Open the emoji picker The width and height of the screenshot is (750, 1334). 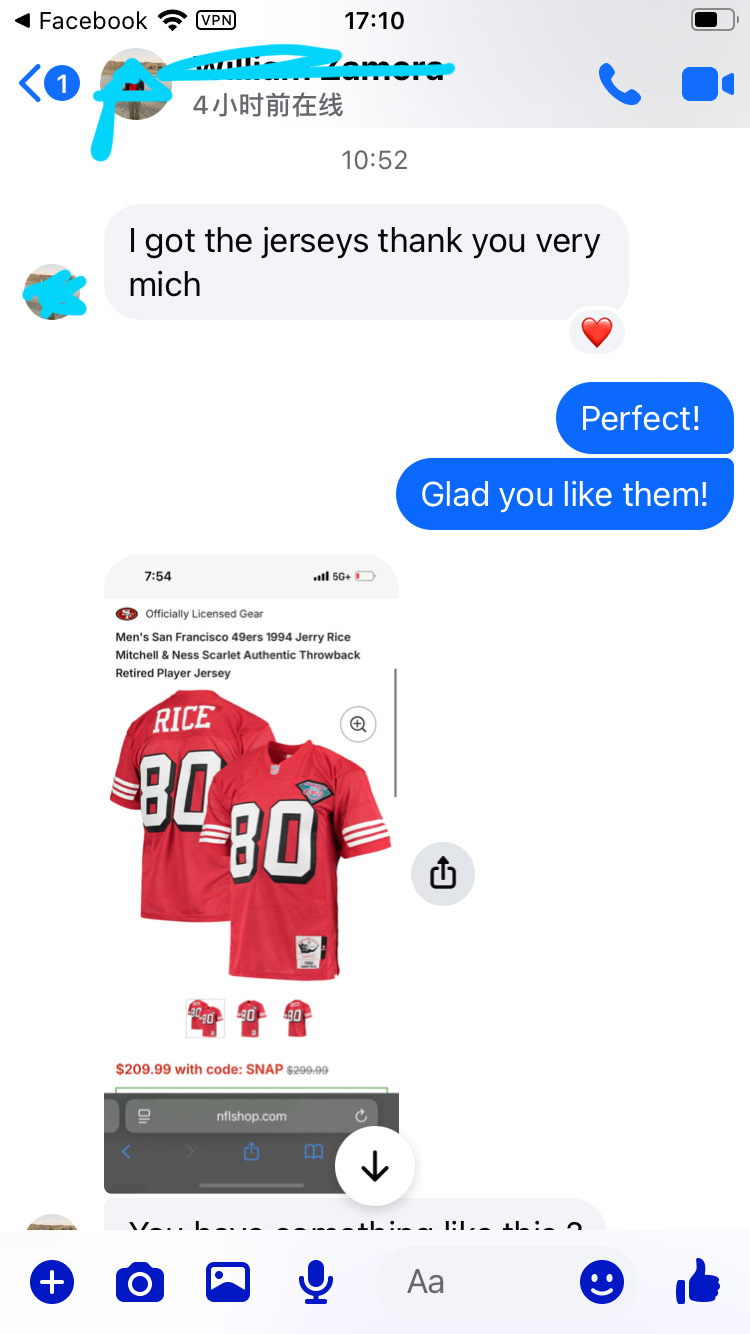pyautogui.click(x=602, y=1282)
